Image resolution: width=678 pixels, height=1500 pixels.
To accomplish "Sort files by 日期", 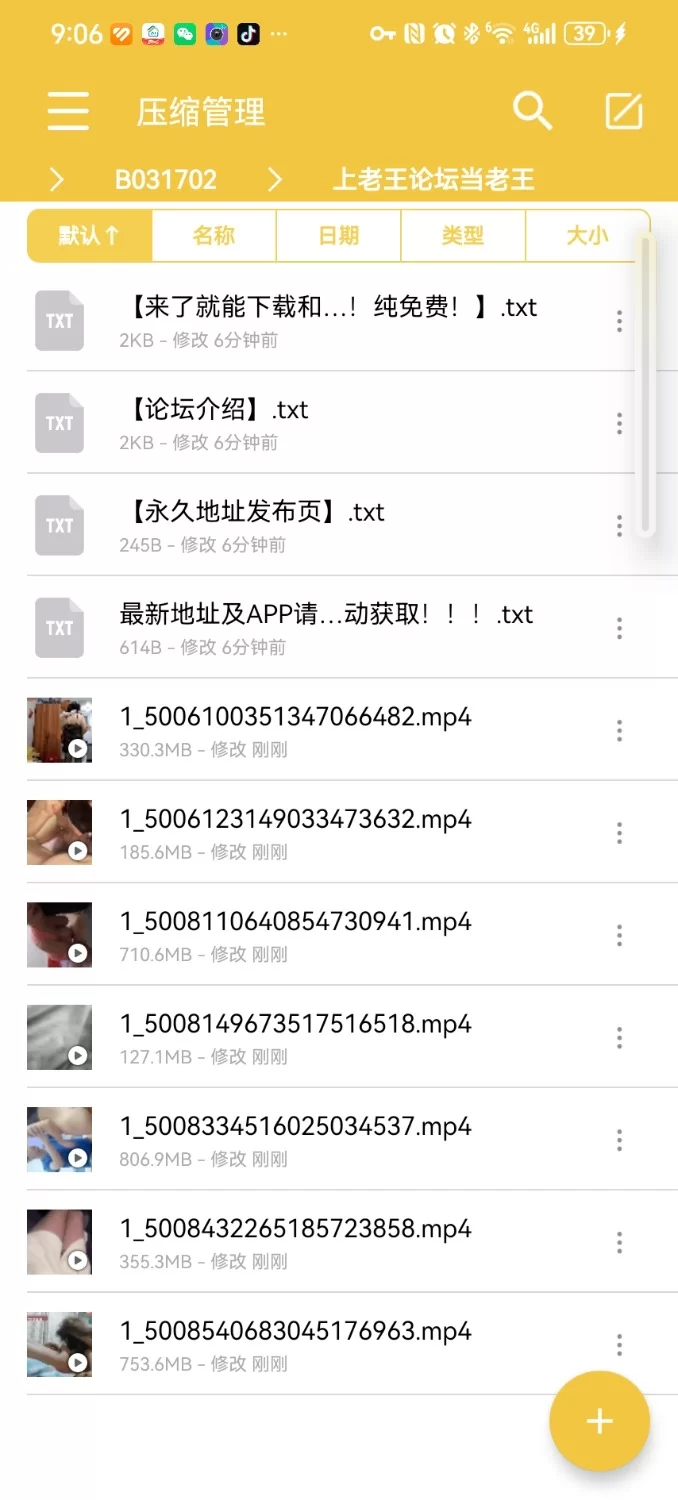I will [338, 236].
